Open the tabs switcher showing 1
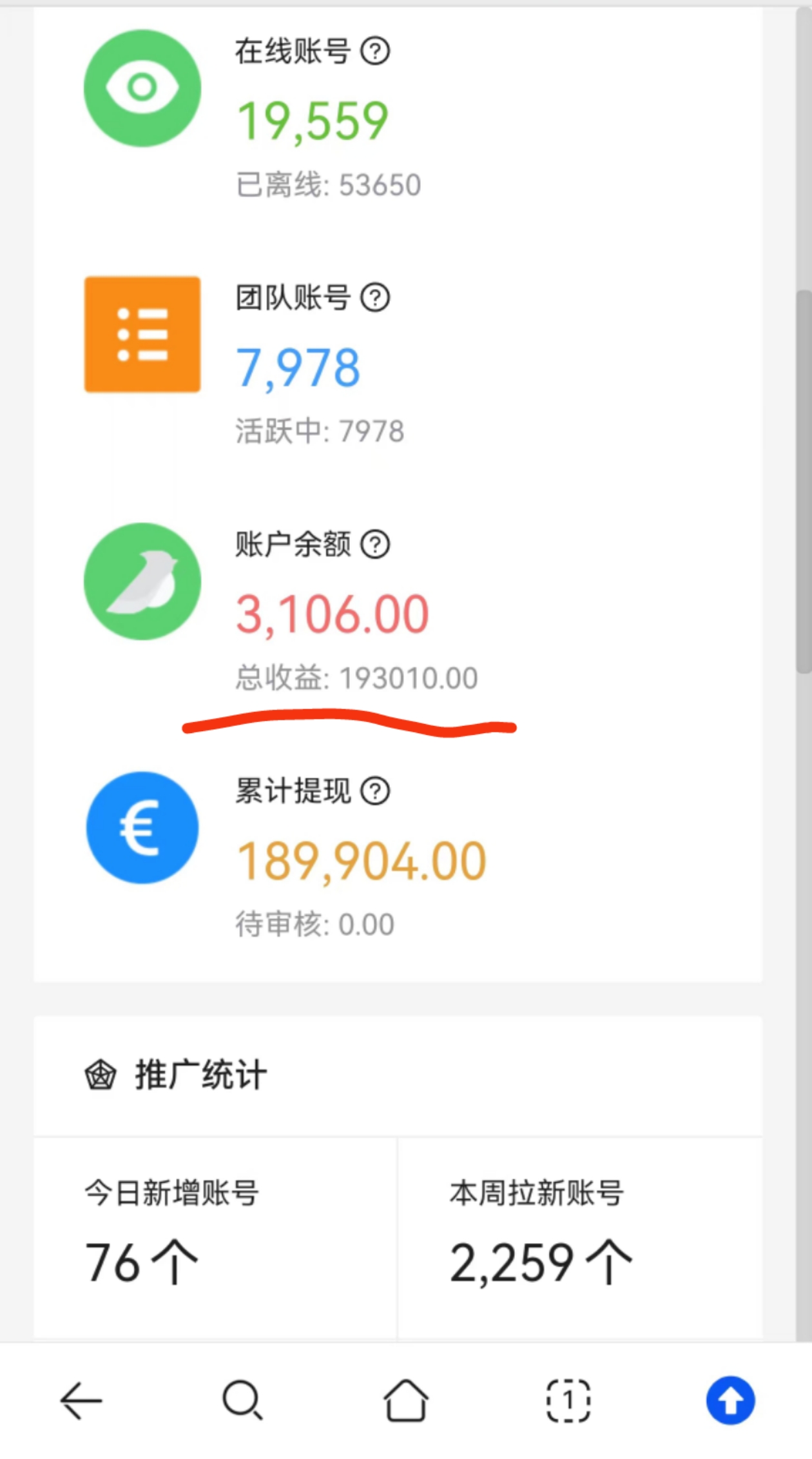 568,1400
